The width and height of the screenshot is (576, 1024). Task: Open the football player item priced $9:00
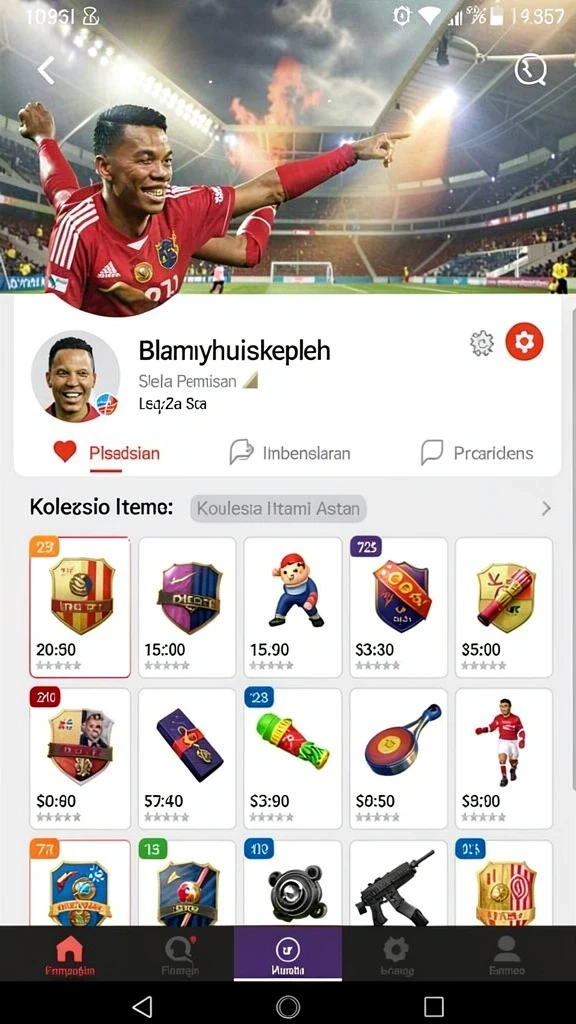(x=504, y=758)
